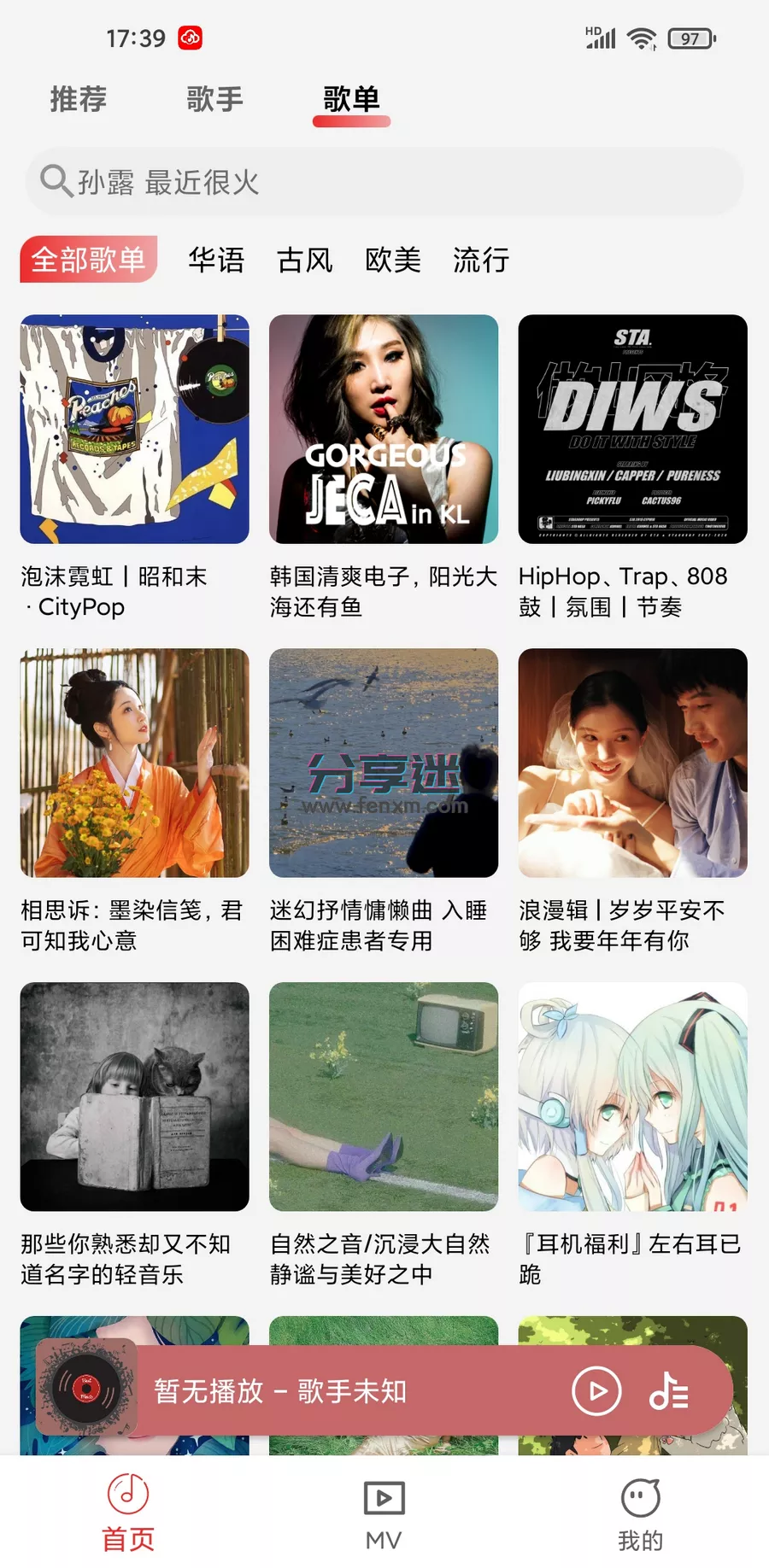
Task: Tap the app logo icon beside the clock
Action: click(190, 38)
